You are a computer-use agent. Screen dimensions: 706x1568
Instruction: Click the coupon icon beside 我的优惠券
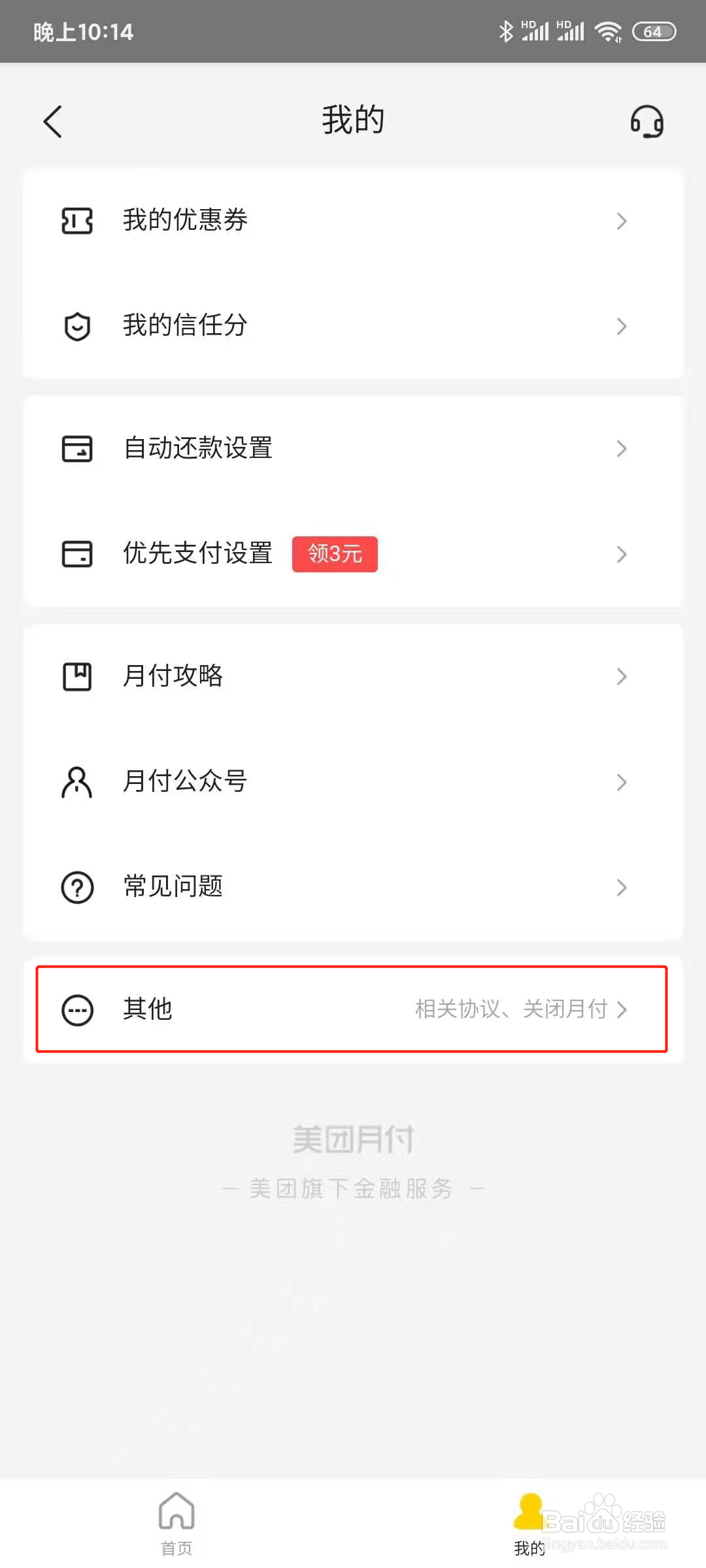pyautogui.click(x=76, y=221)
